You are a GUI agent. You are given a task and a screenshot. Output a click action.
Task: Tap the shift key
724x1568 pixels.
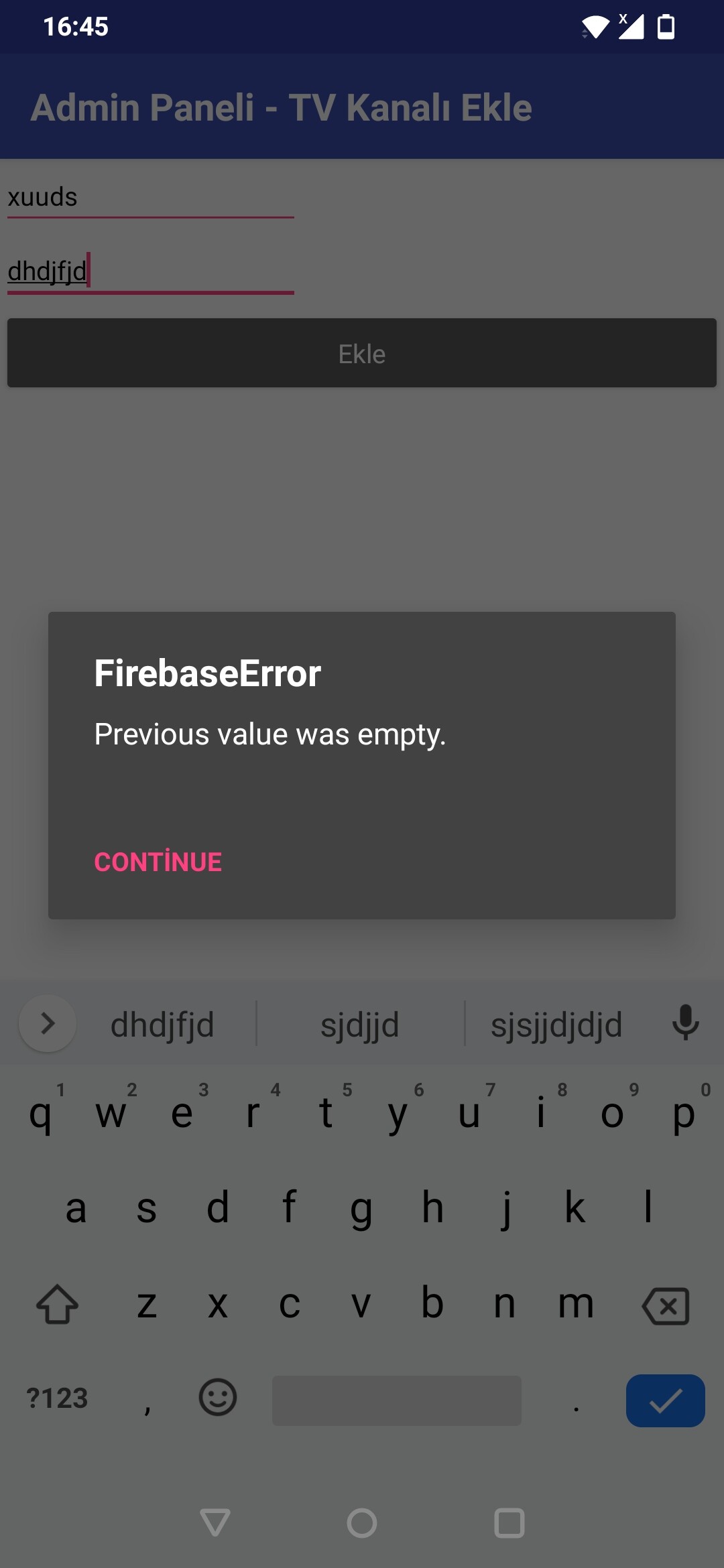(57, 1305)
